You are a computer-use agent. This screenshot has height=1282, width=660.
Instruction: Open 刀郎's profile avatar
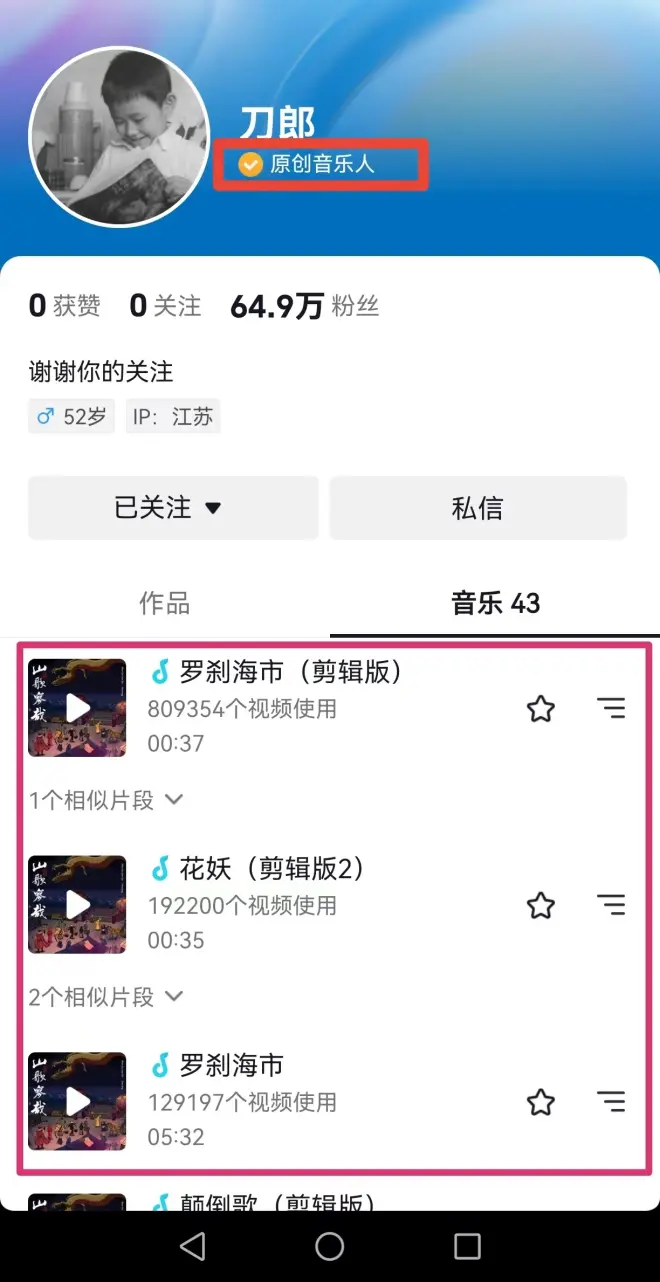(x=119, y=137)
